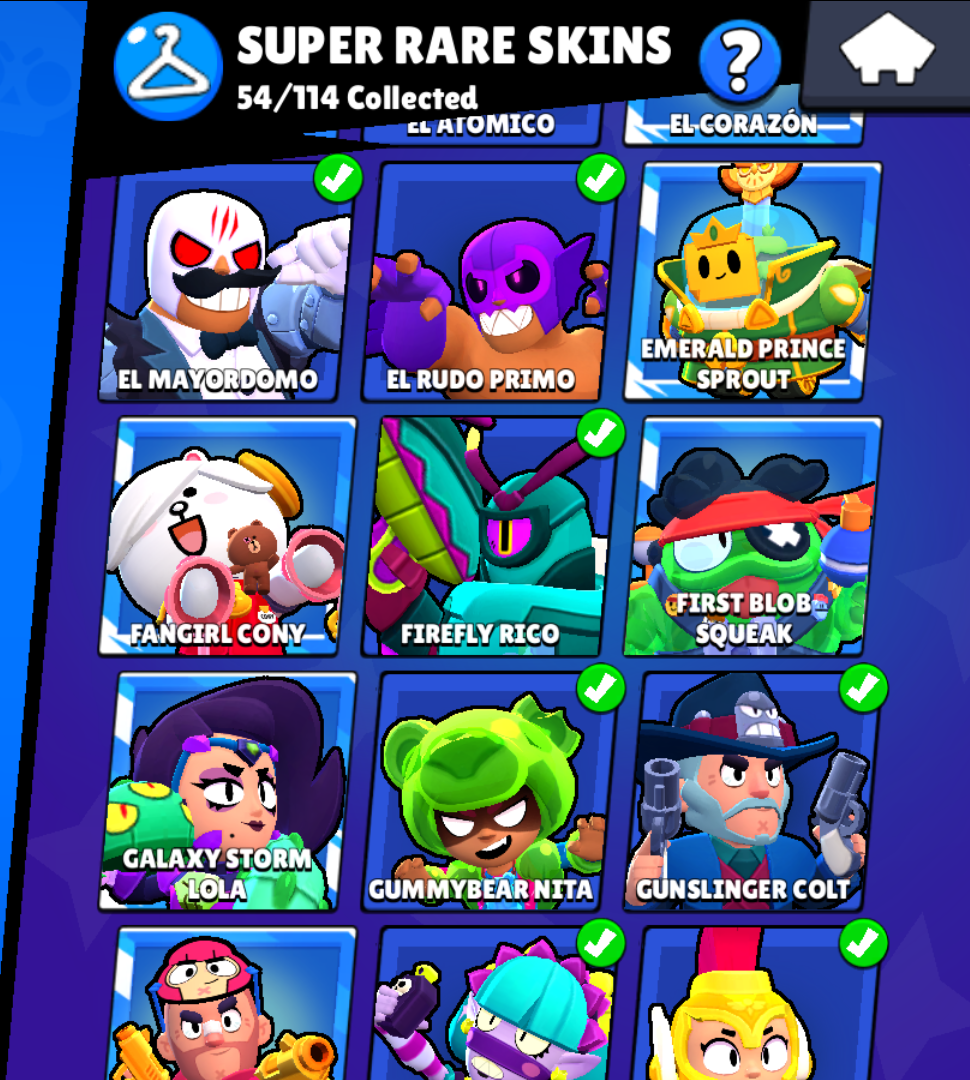The height and width of the screenshot is (1080, 970).
Task: View the First Blob Squeak skin
Action: pos(752,538)
